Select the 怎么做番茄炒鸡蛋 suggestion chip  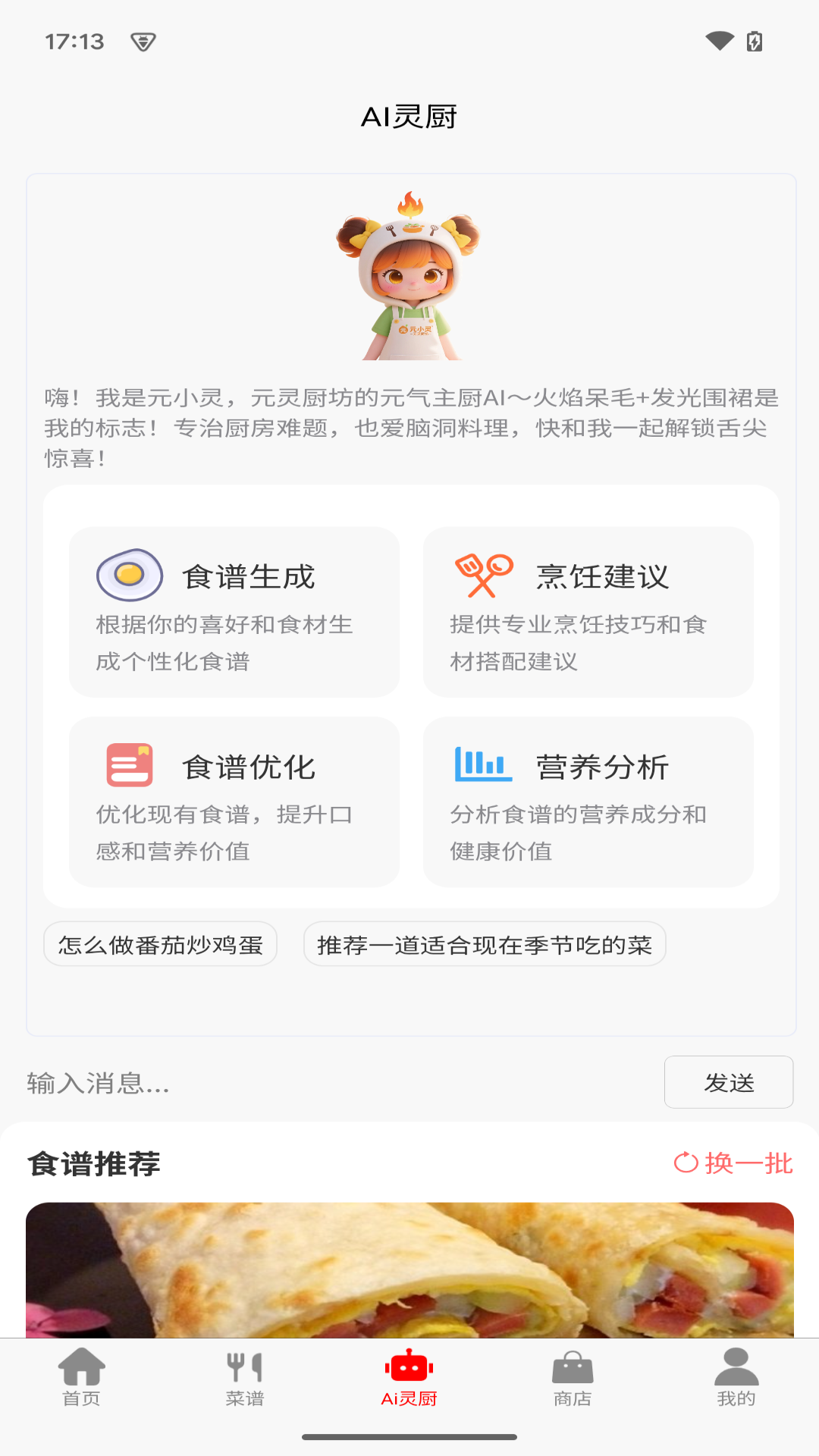tap(161, 944)
